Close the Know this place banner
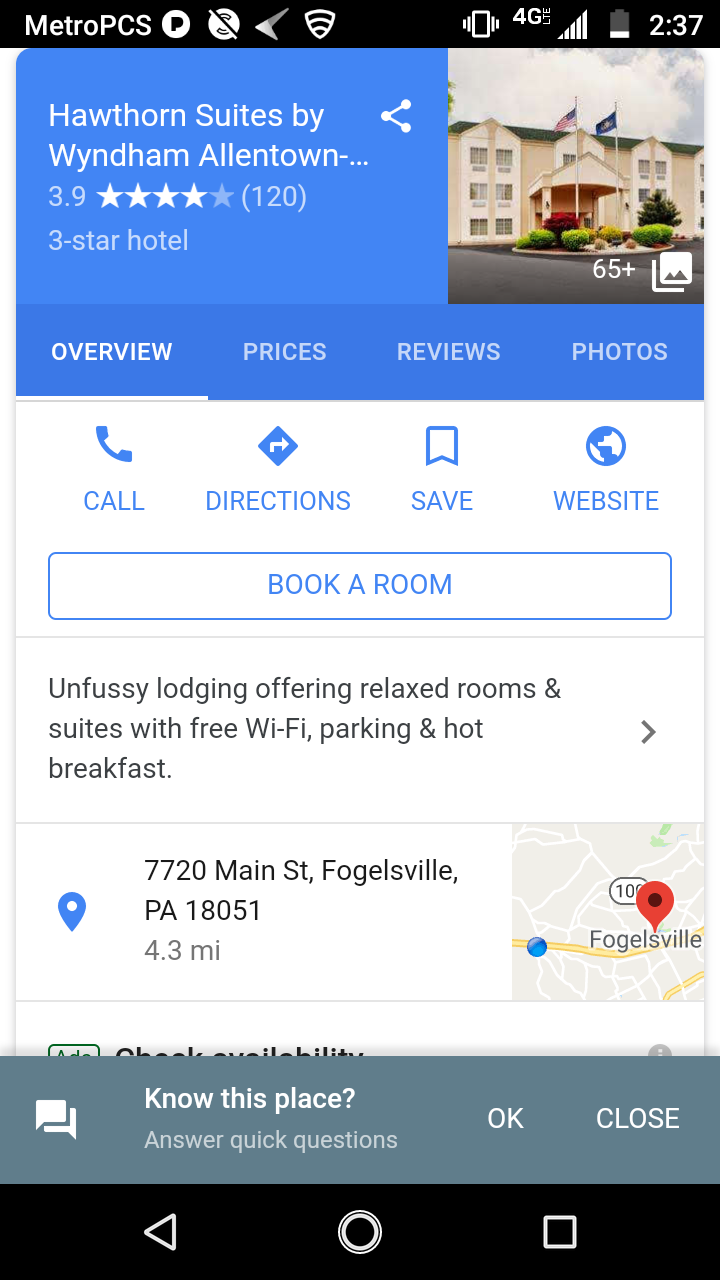The height and width of the screenshot is (1280, 720). 638,1118
